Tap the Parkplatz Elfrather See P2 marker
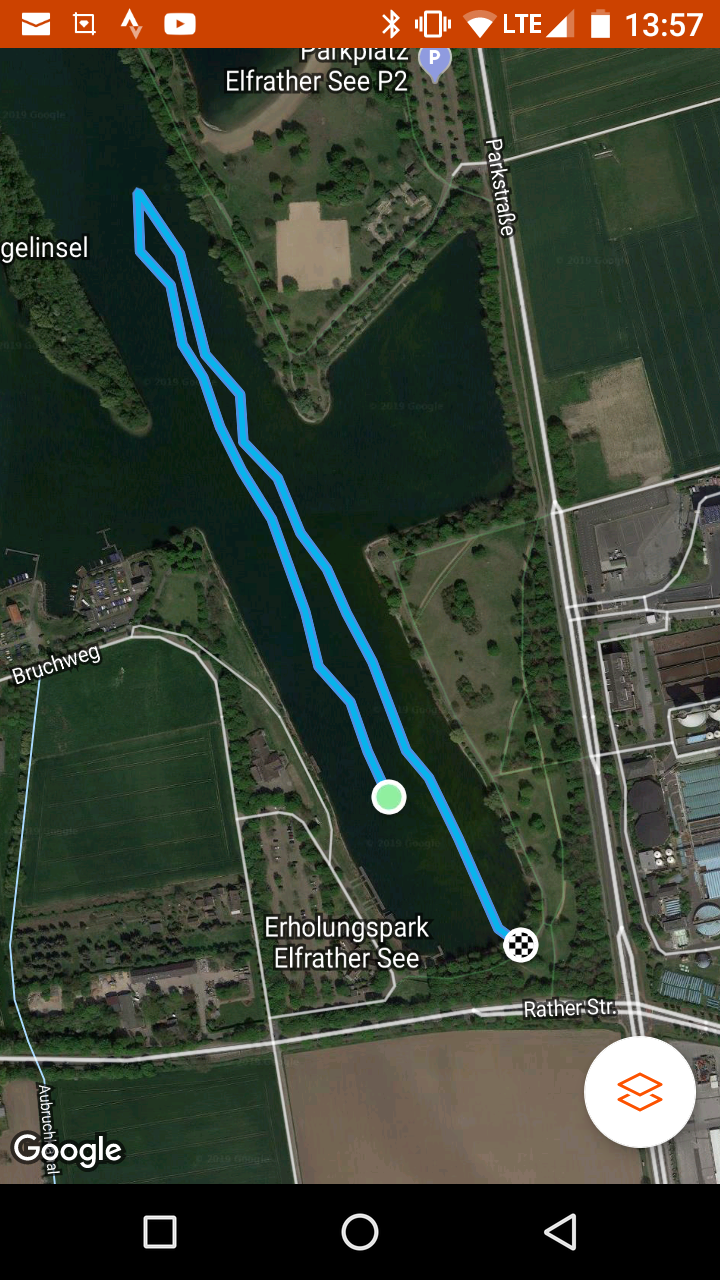The height and width of the screenshot is (1280, 720). (x=434, y=61)
